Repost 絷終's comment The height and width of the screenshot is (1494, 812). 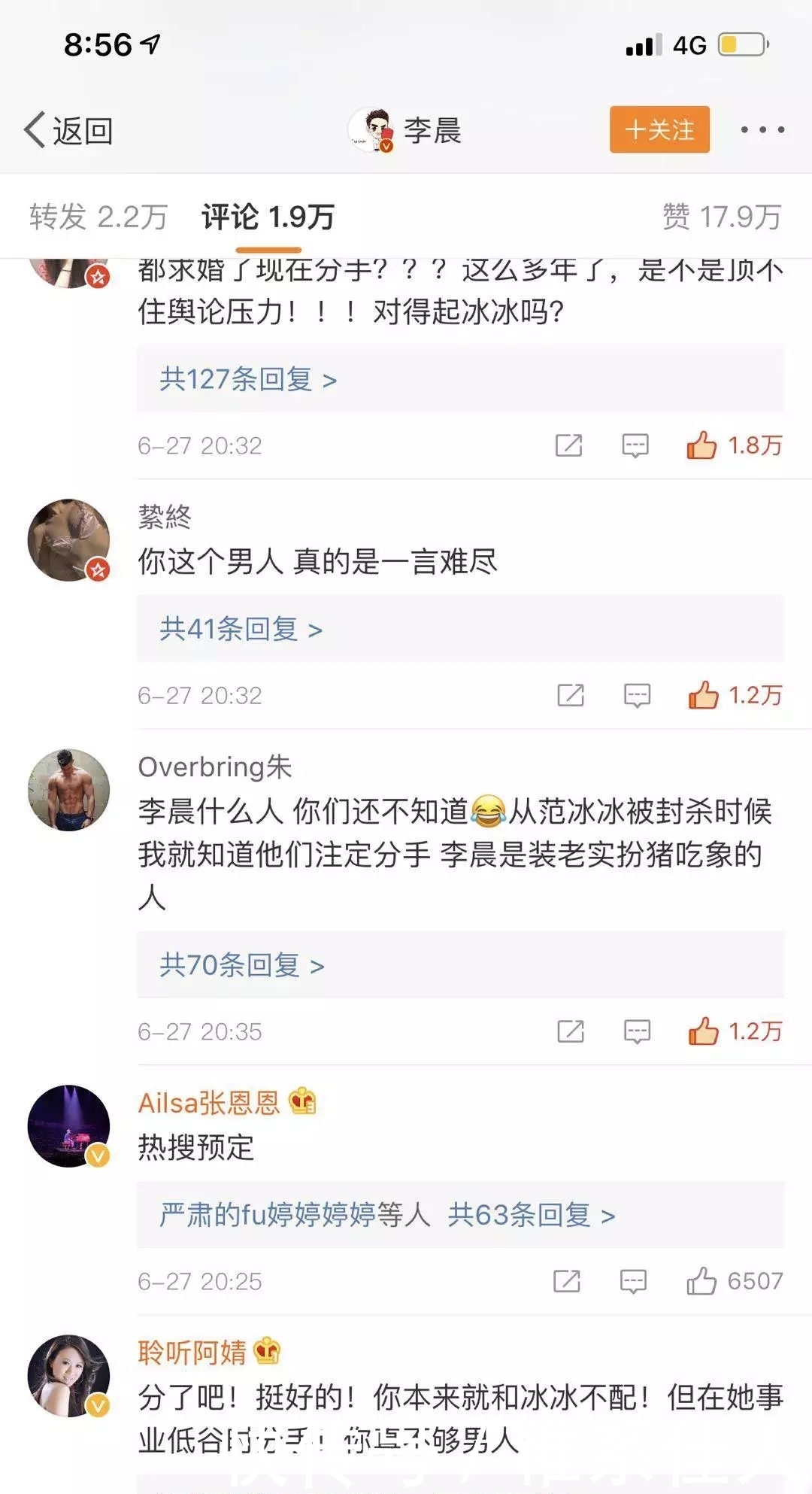point(571,696)
